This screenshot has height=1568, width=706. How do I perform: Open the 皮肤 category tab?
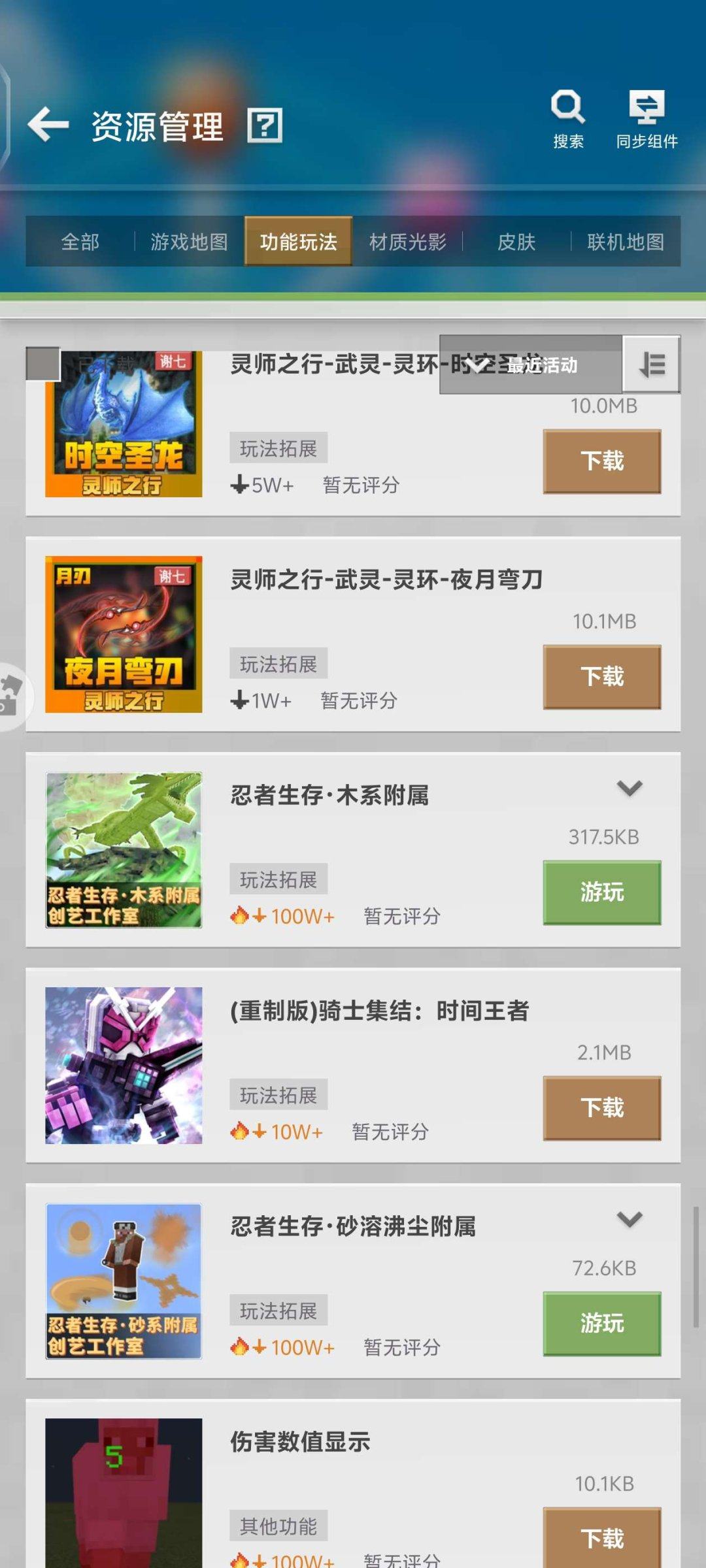517,242
